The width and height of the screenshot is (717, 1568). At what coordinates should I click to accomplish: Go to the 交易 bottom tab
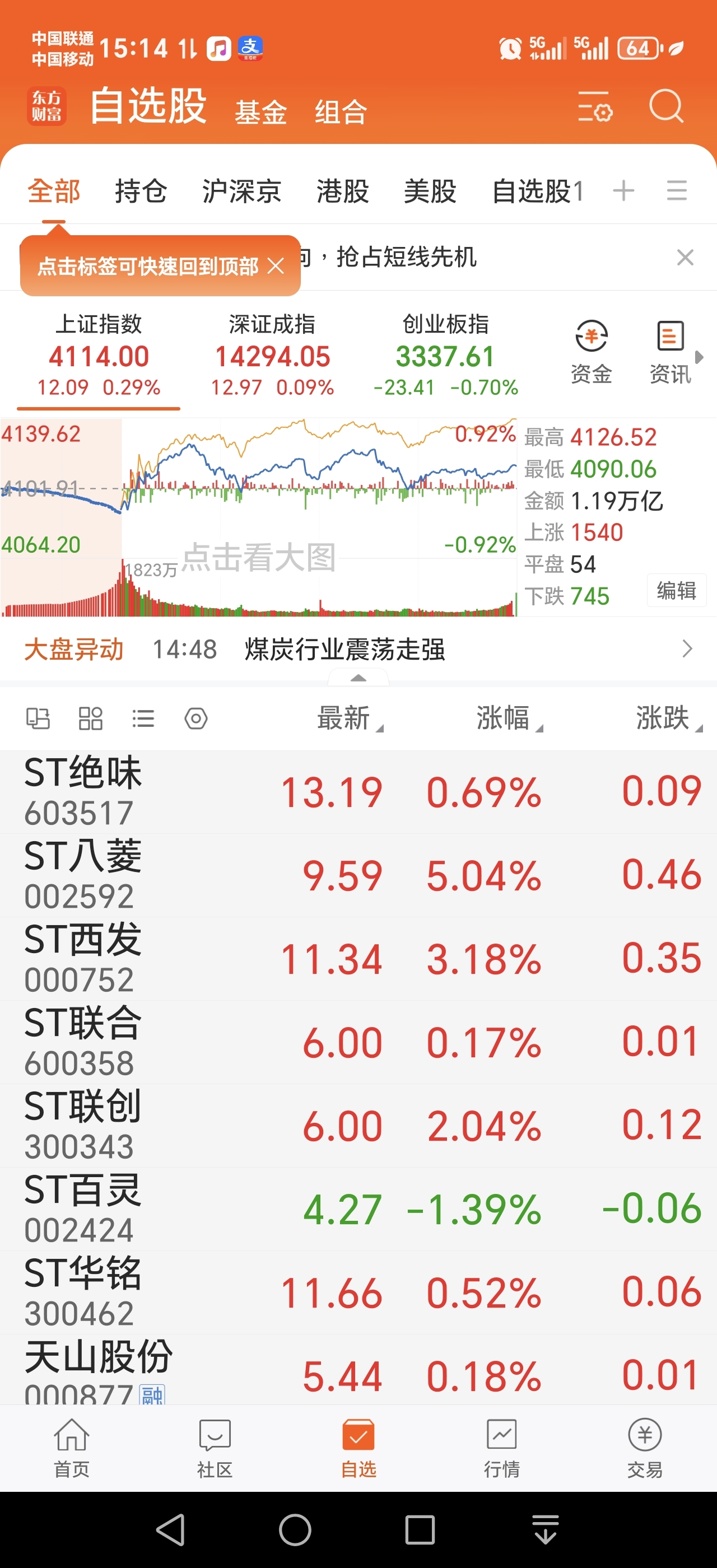pos(645,1448)
